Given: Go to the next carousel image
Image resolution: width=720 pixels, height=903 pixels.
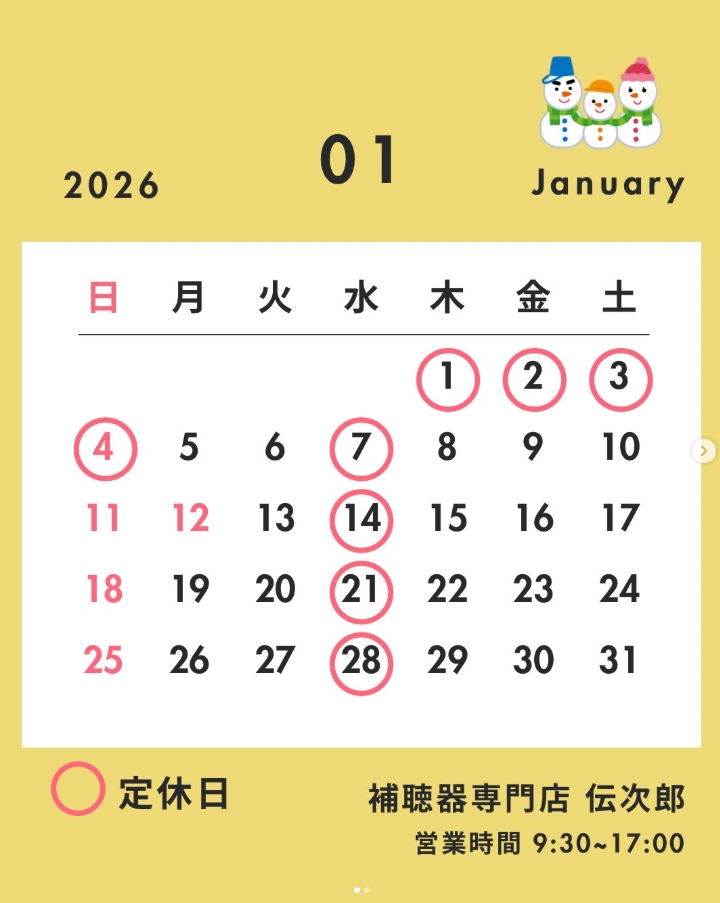Looking at the screenshot, I should pyautogui.click(x=704, y=451).
